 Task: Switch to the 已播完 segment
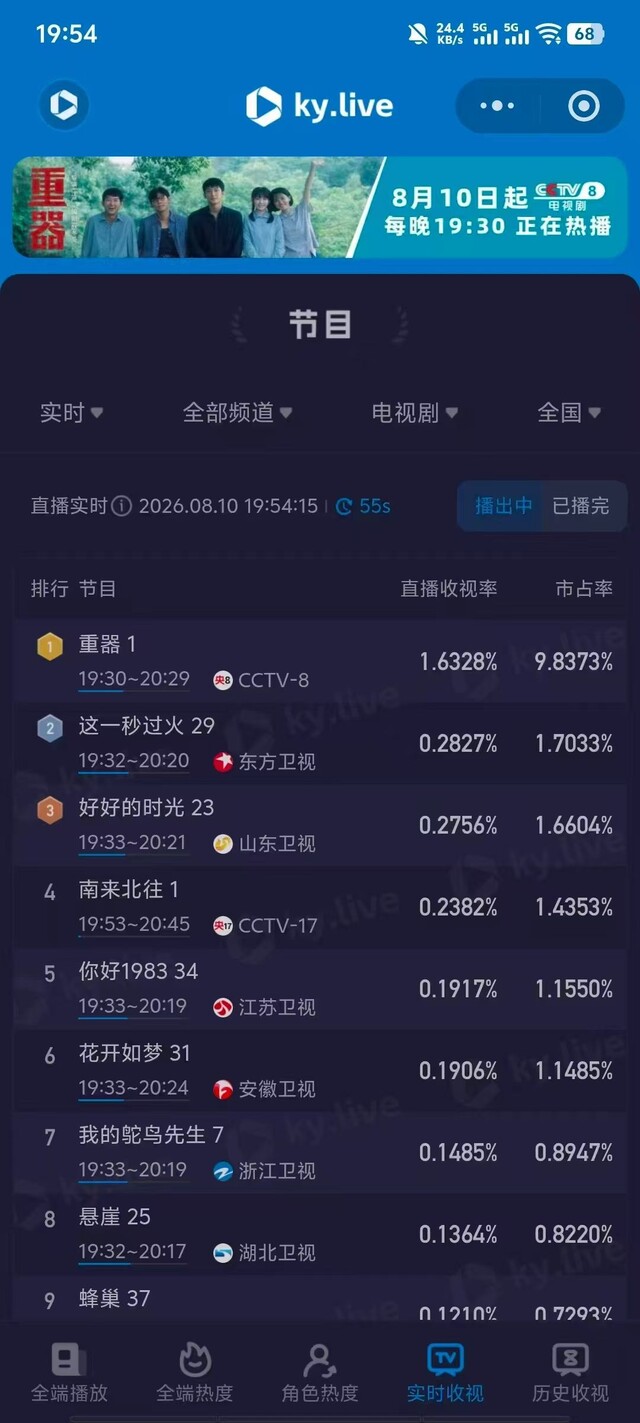point(581,506)
